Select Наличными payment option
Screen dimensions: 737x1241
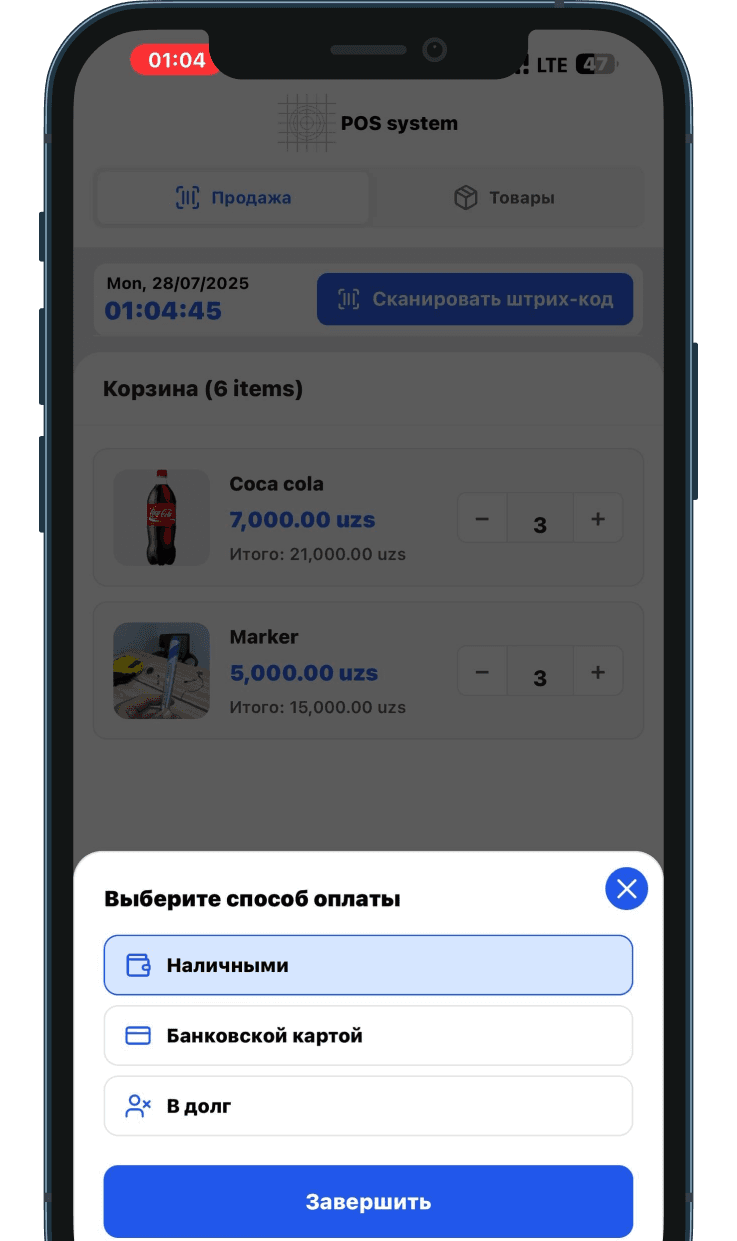368,965
